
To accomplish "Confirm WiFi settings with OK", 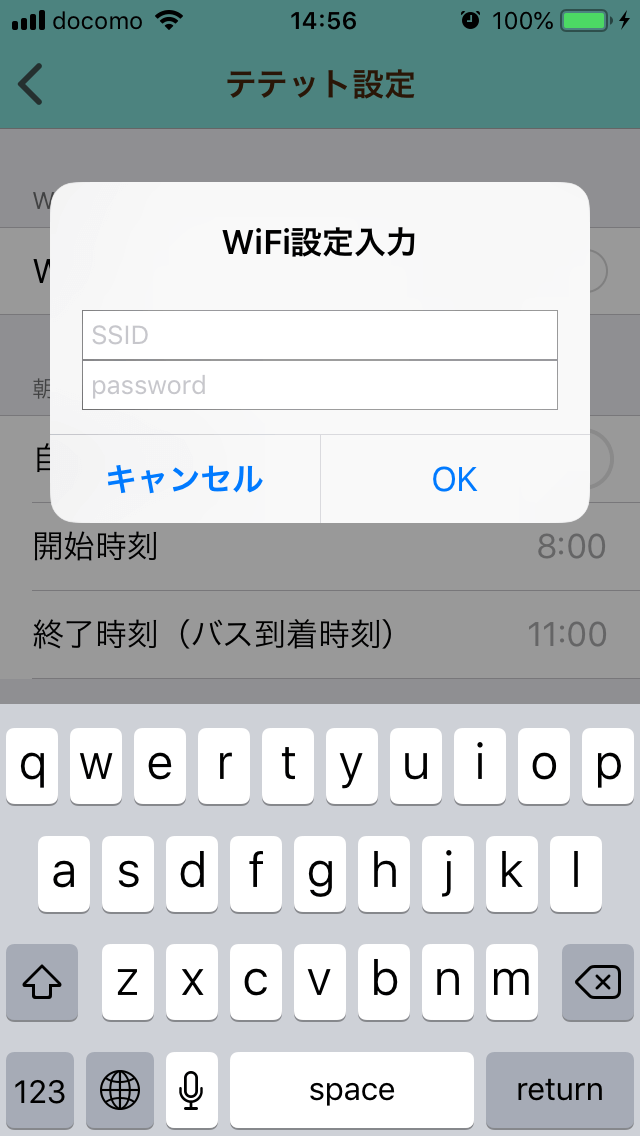I will pos(454,479).
